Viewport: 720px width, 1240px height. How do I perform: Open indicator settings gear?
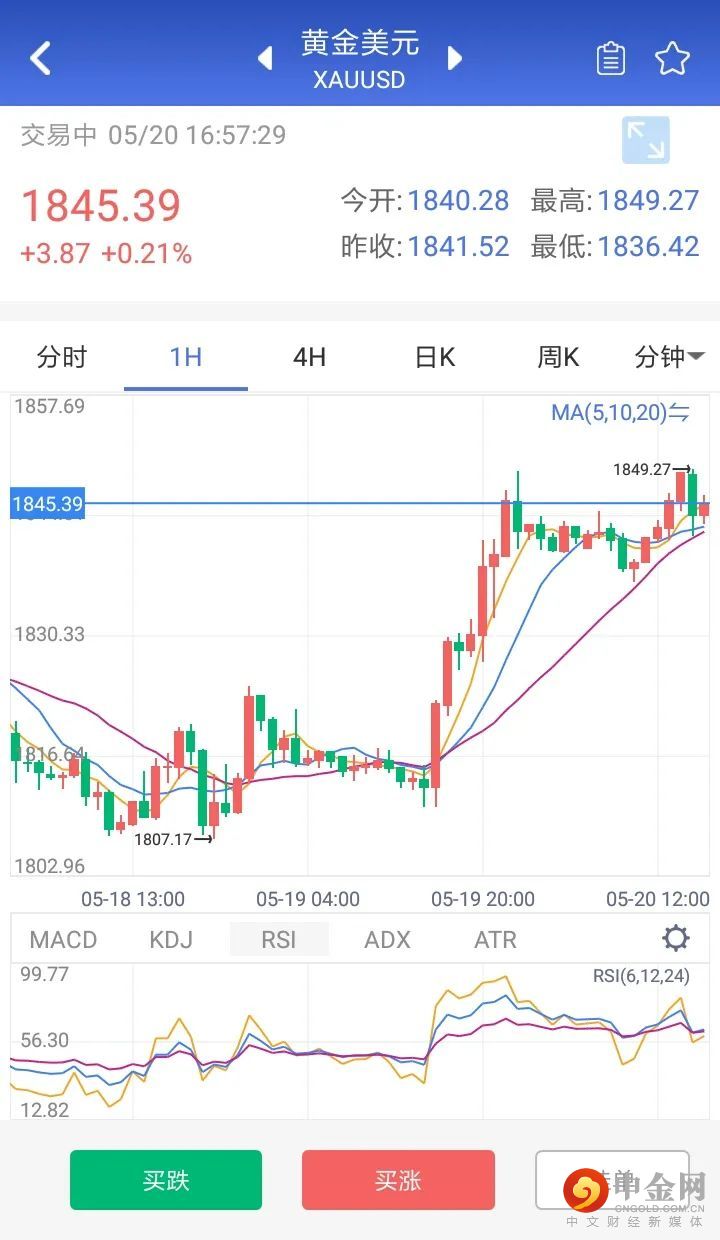point(676,938)
